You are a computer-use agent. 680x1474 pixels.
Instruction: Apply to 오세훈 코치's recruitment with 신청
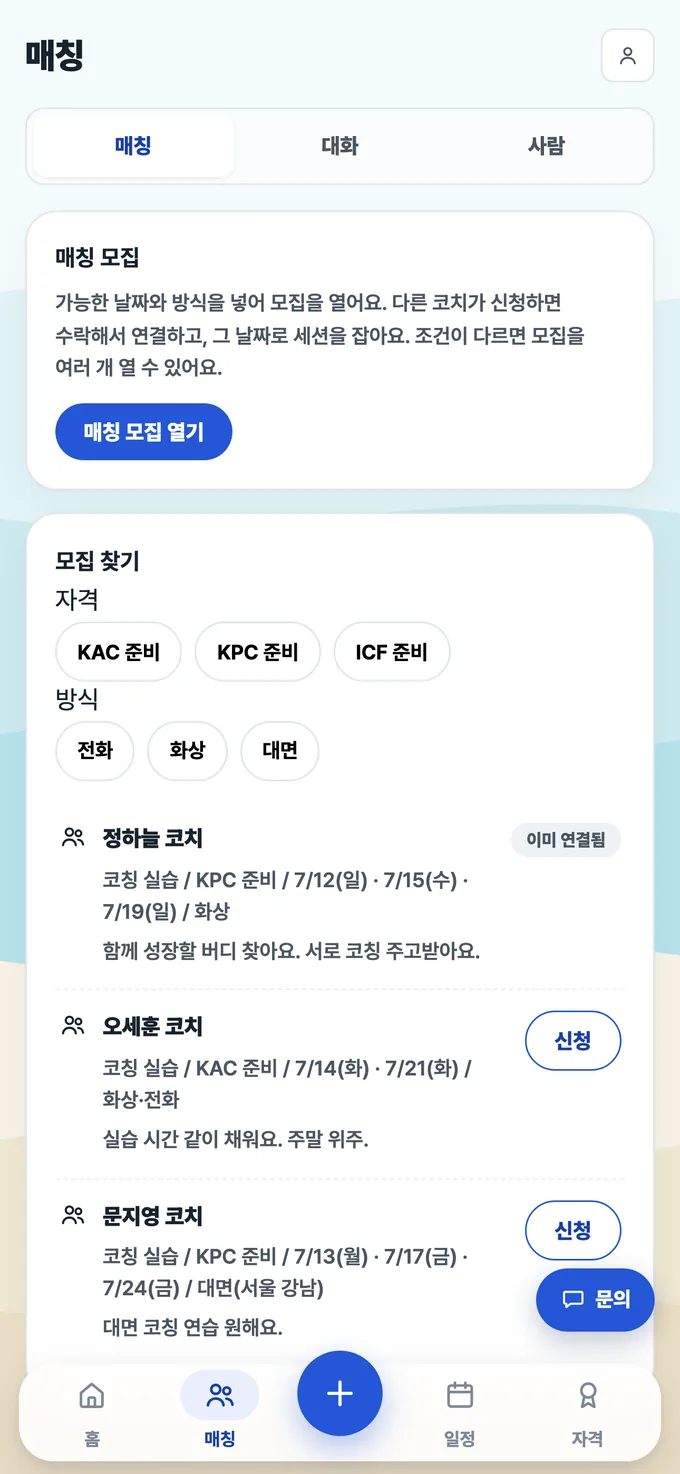[573, 1041]
